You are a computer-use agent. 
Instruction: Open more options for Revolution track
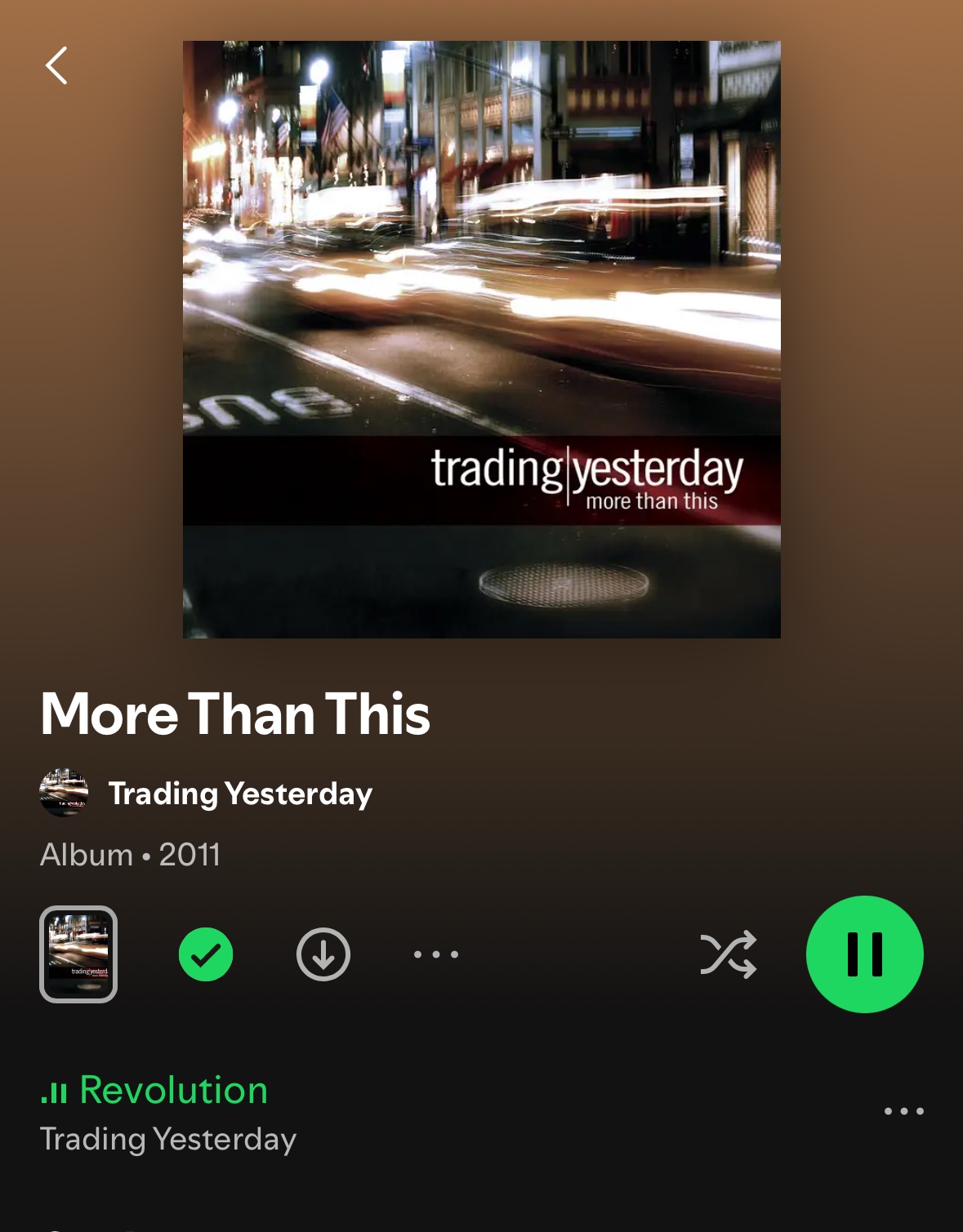click(x=903, y=1111)
